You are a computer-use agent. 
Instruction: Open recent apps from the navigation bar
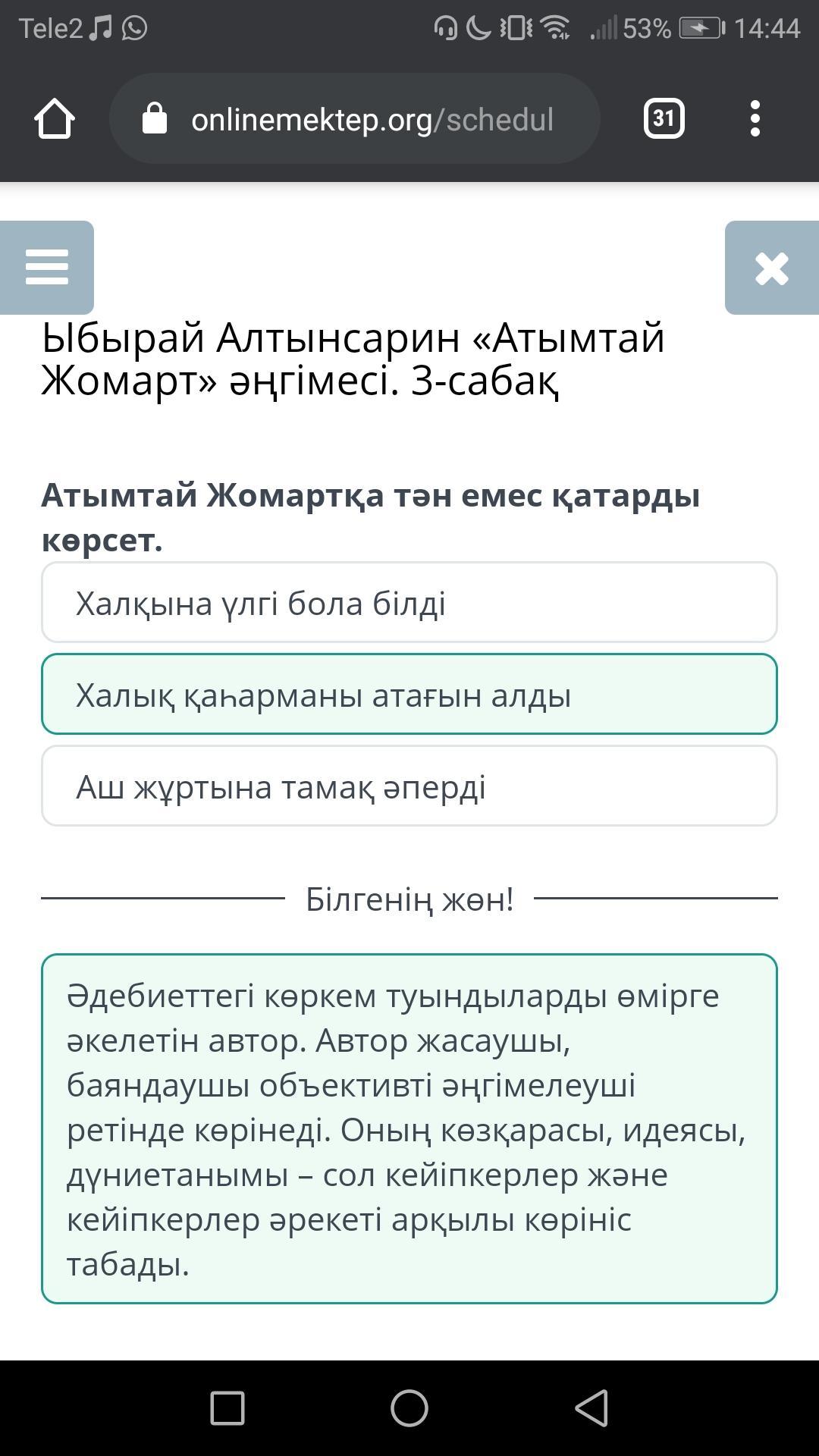[227, 1408]
